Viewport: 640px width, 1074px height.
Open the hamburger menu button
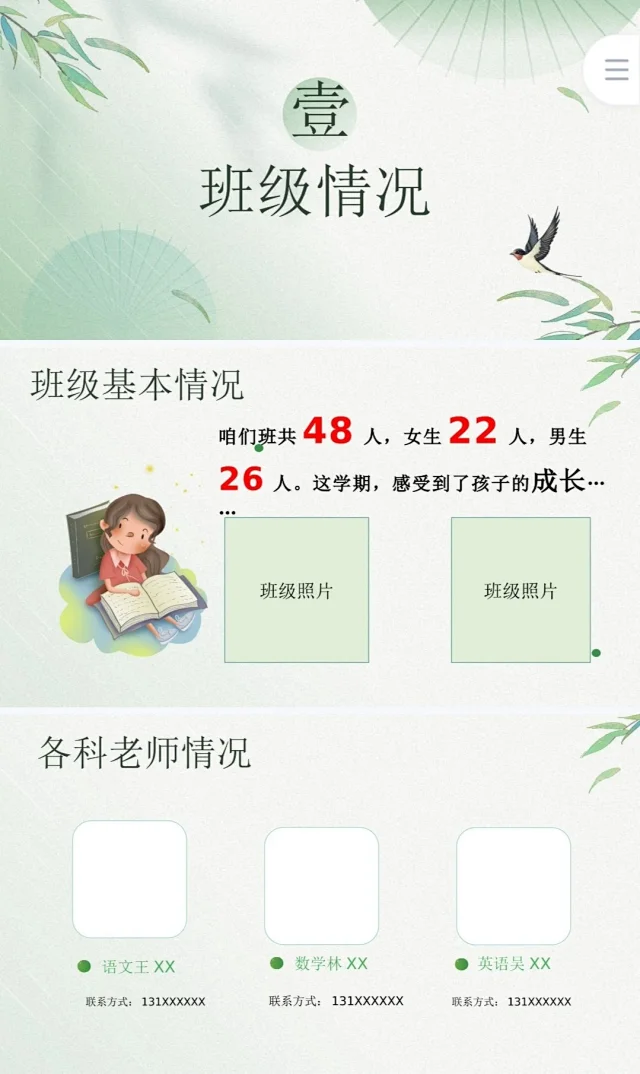coord(616,70)
